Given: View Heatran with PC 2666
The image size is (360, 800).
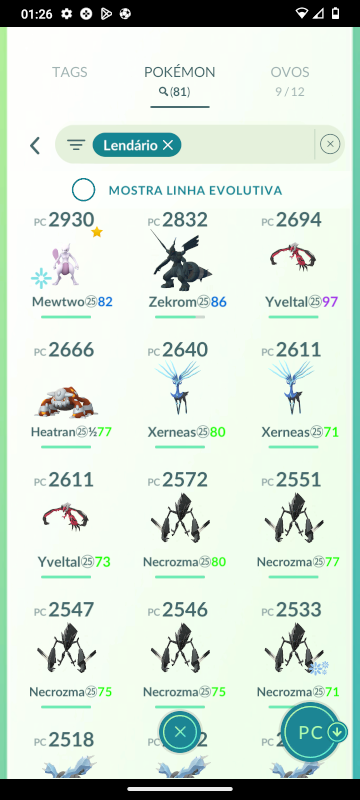Looking at the screenshot, I should (66, 395).
